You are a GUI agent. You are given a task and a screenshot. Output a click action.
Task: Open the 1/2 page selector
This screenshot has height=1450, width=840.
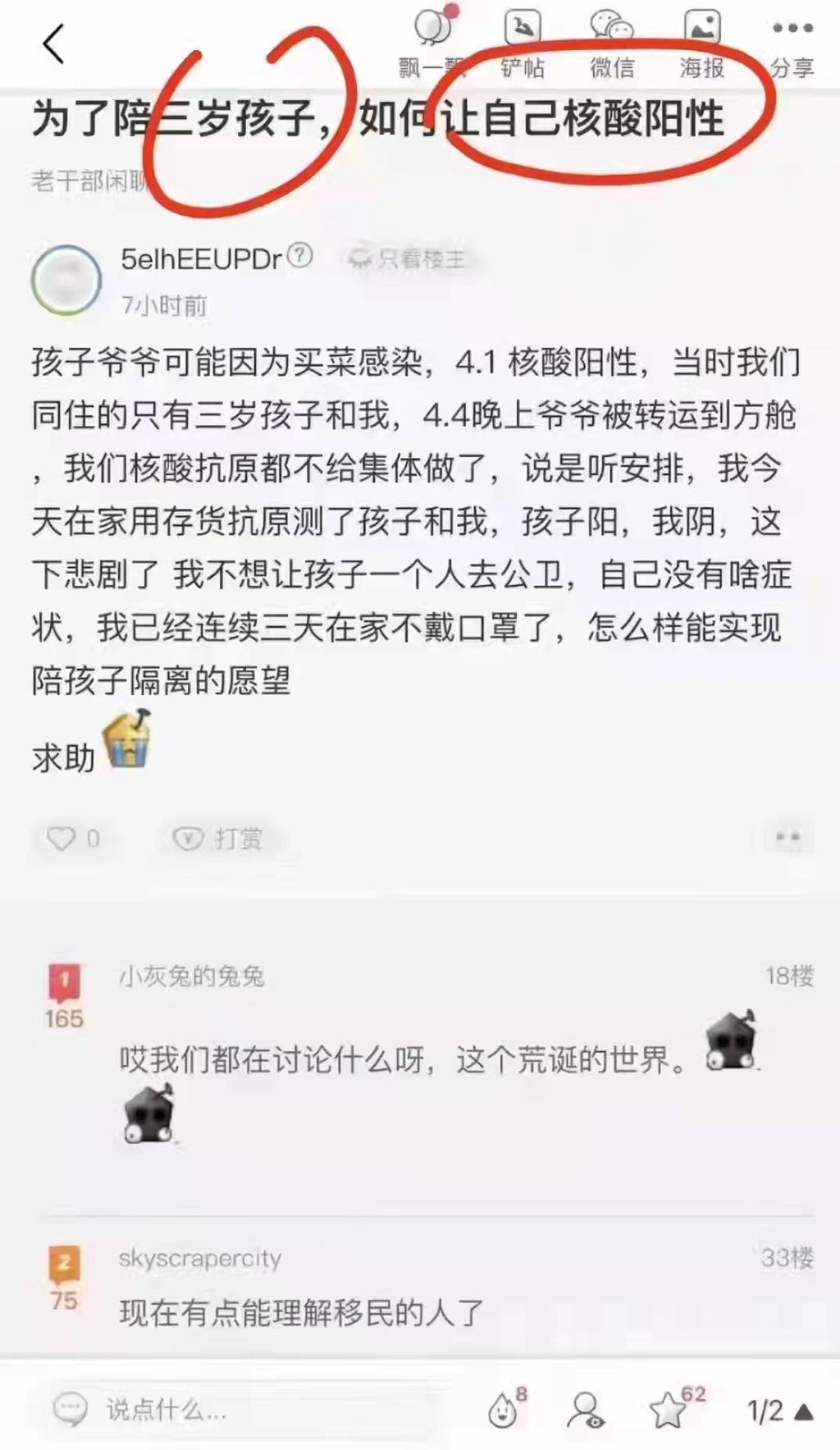pyautogui.click(x=780, y=1411)
